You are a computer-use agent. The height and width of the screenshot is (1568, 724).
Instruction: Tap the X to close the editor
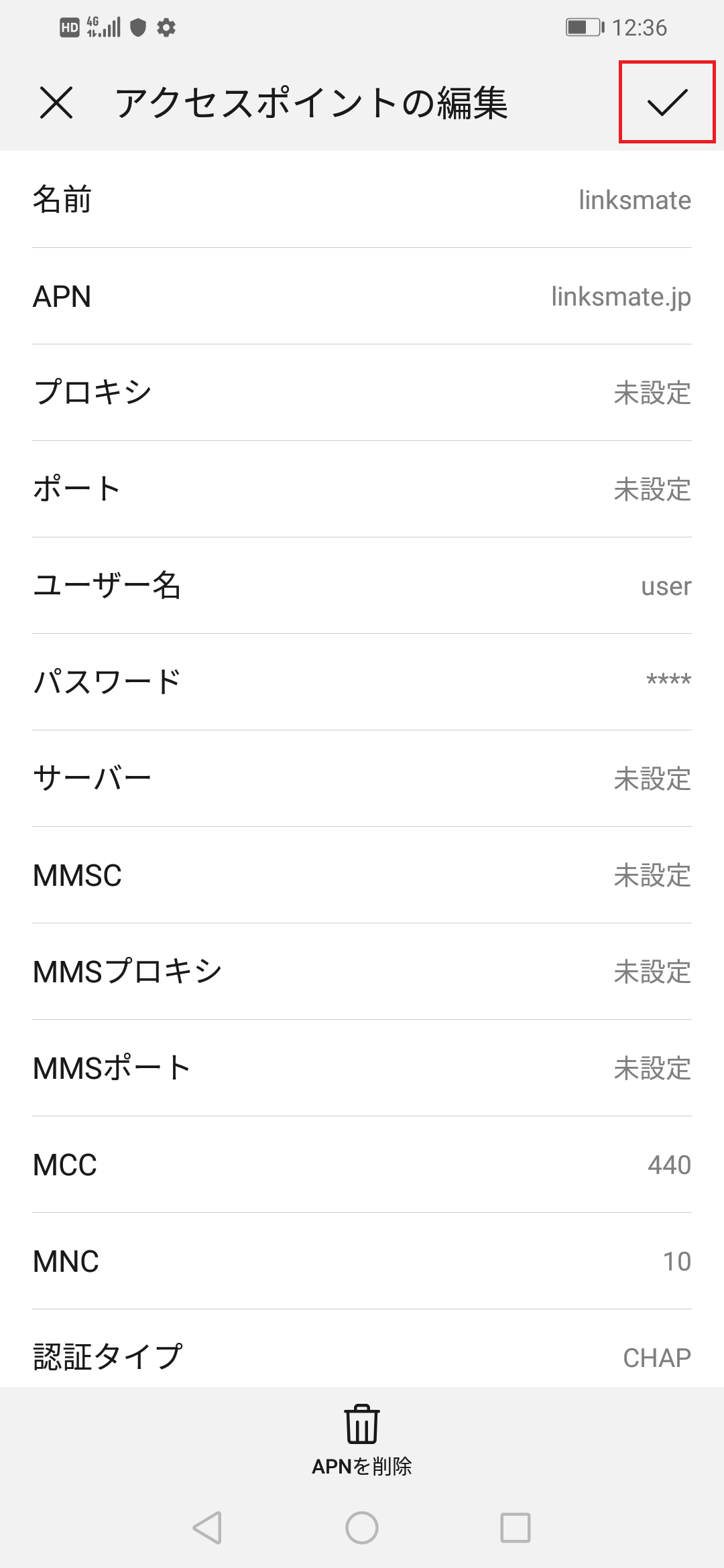click(56, 102)
